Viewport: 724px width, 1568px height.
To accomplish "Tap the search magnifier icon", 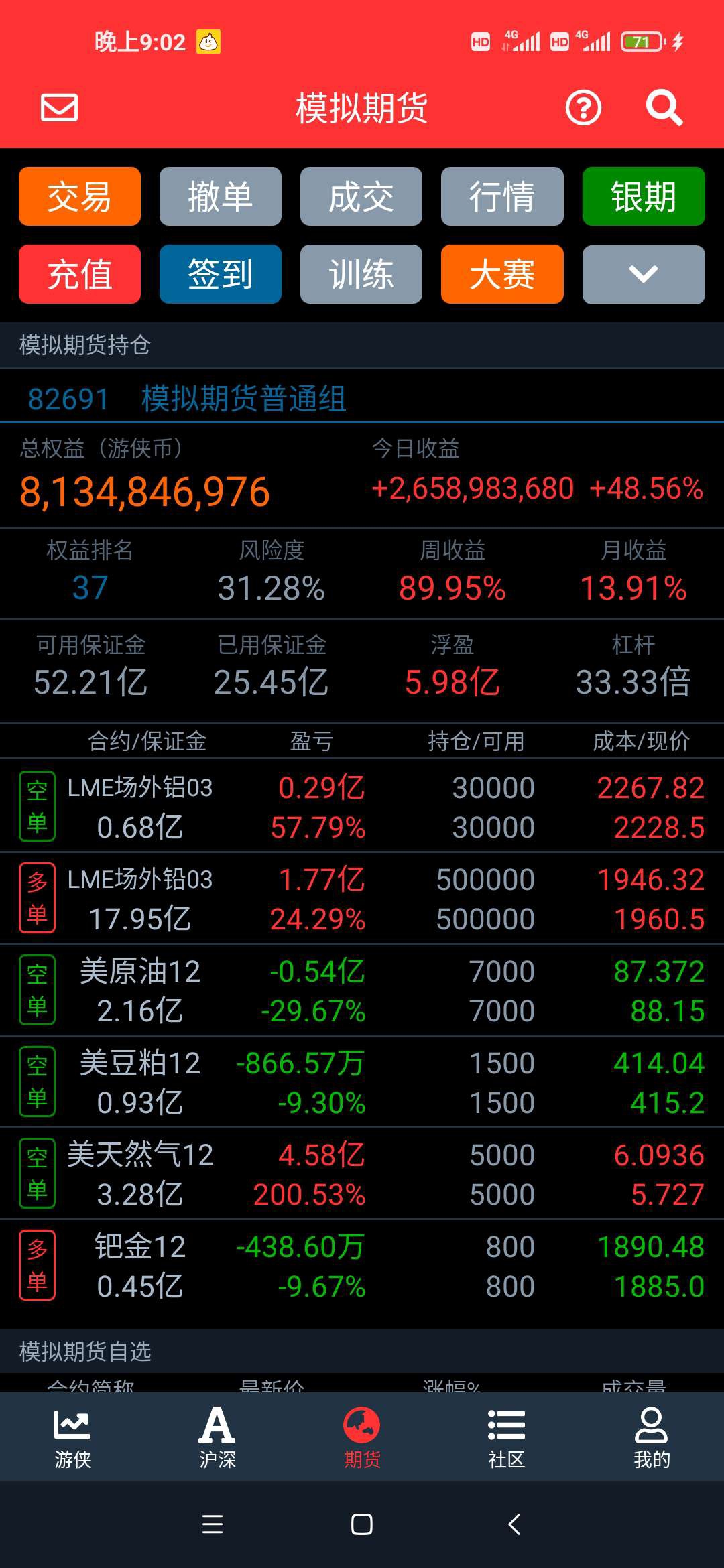I will click(x=664, y=108).
